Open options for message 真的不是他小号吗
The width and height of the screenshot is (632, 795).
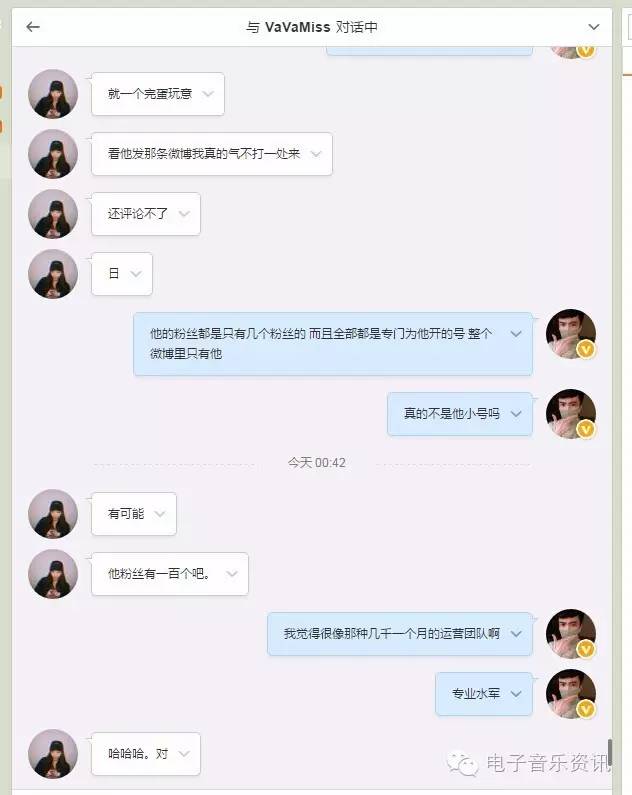[x=516, y=413]
